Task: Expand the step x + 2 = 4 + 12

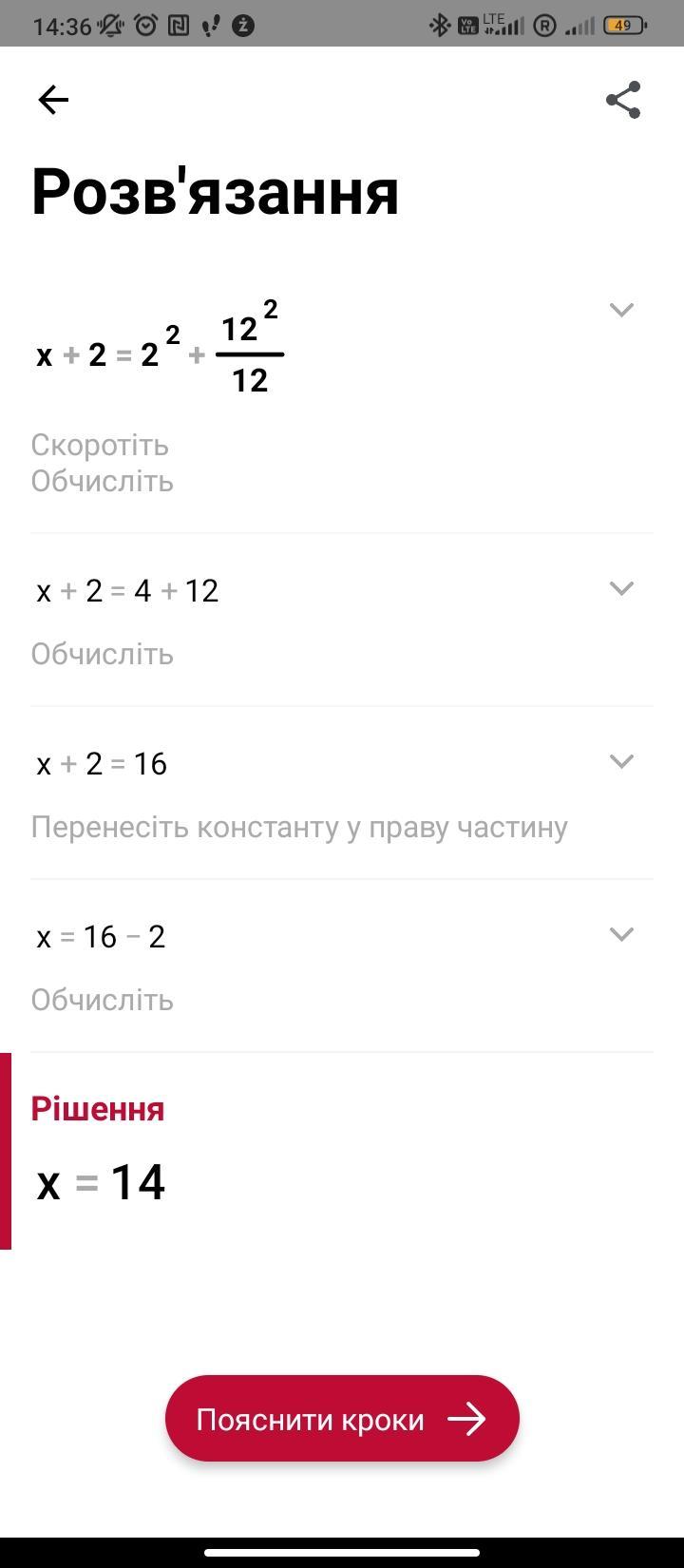Action: click(x=621, y=588)
